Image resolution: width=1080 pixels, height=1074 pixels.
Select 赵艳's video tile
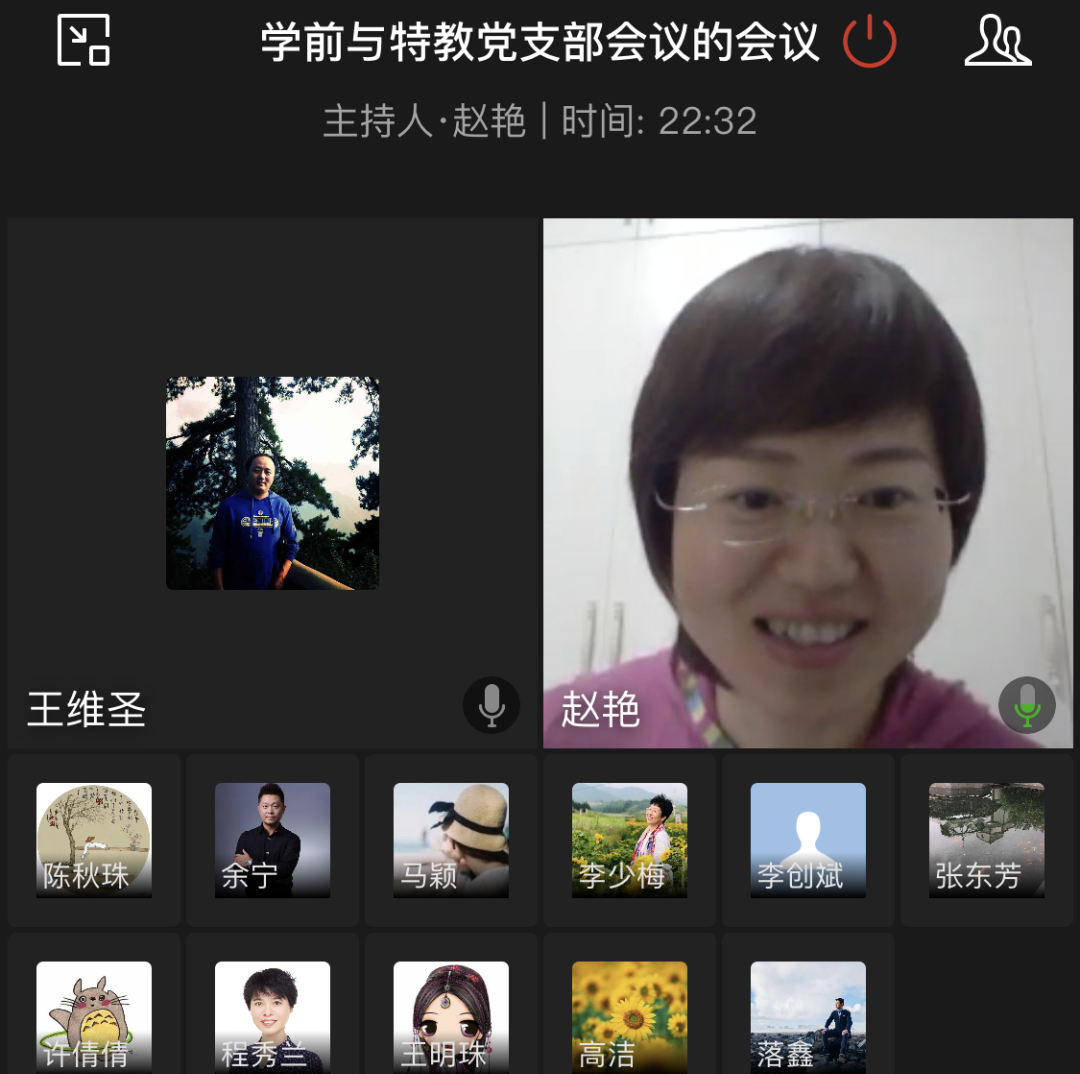[x=808, y=483]
